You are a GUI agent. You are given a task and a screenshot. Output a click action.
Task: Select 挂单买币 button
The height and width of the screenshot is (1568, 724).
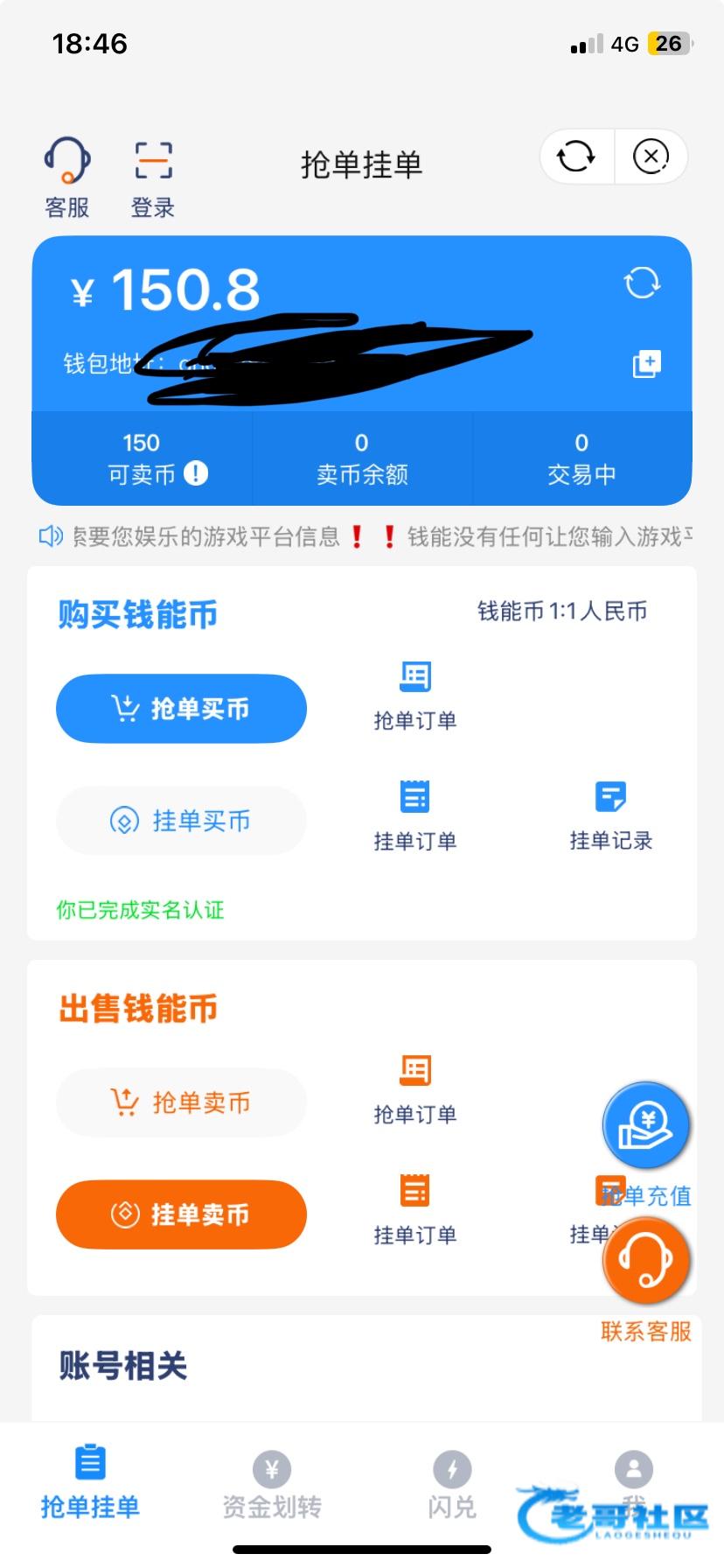pos(181,821)
